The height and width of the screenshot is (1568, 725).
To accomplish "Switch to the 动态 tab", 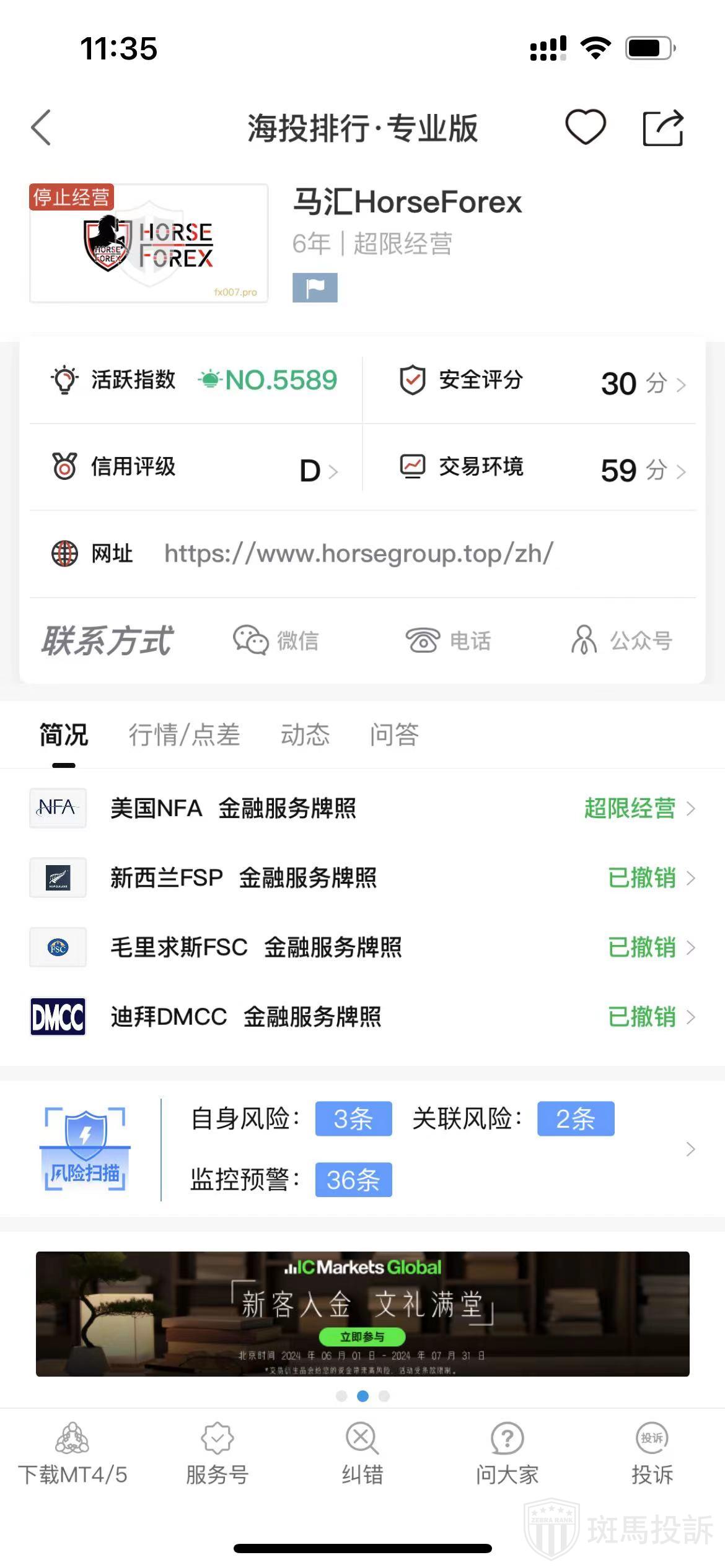I will 305,735.
